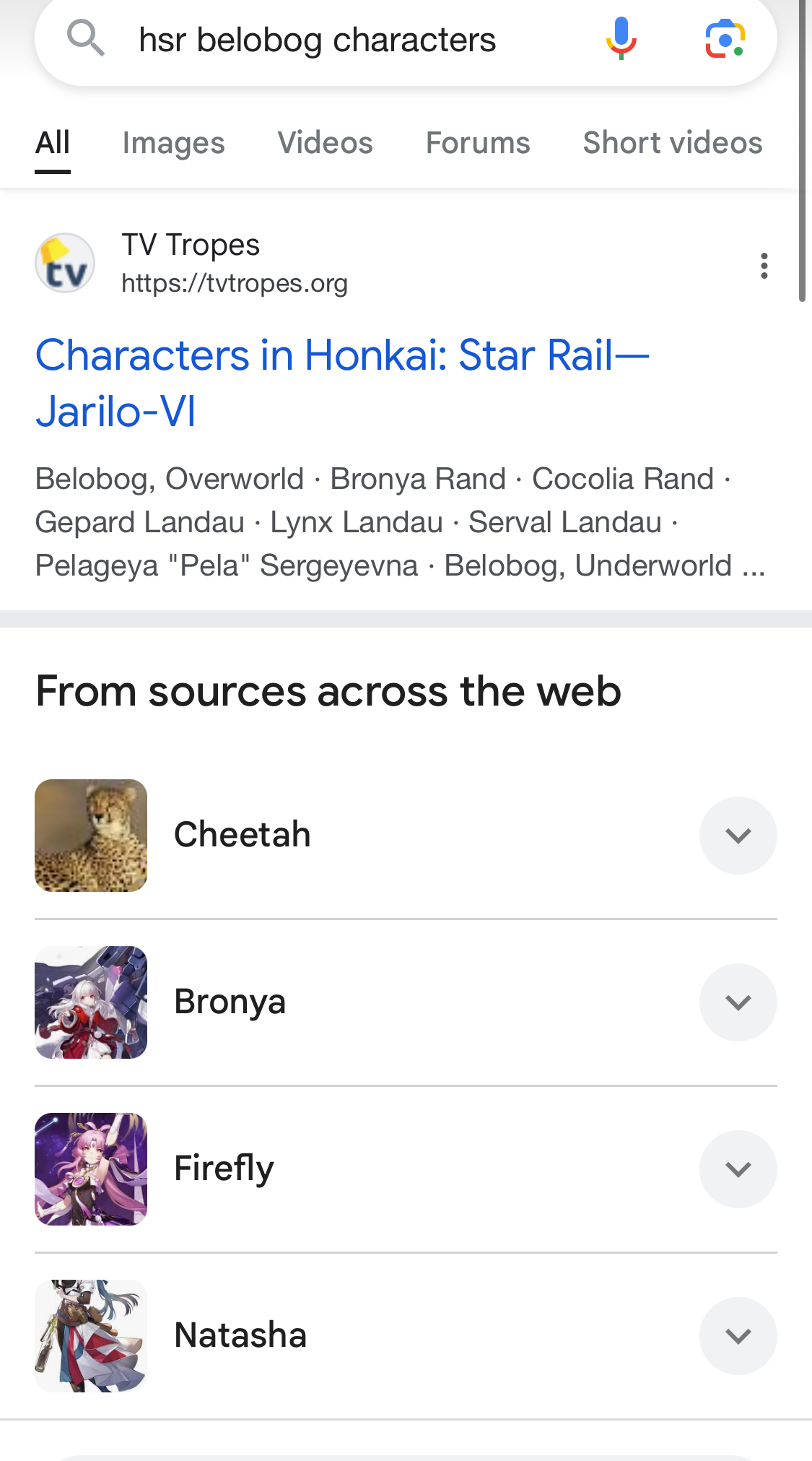The image size is (812, 1461).
Task: Visit the tvtropes.org URL
Action: pyautogui.click(x=234, y=283)
